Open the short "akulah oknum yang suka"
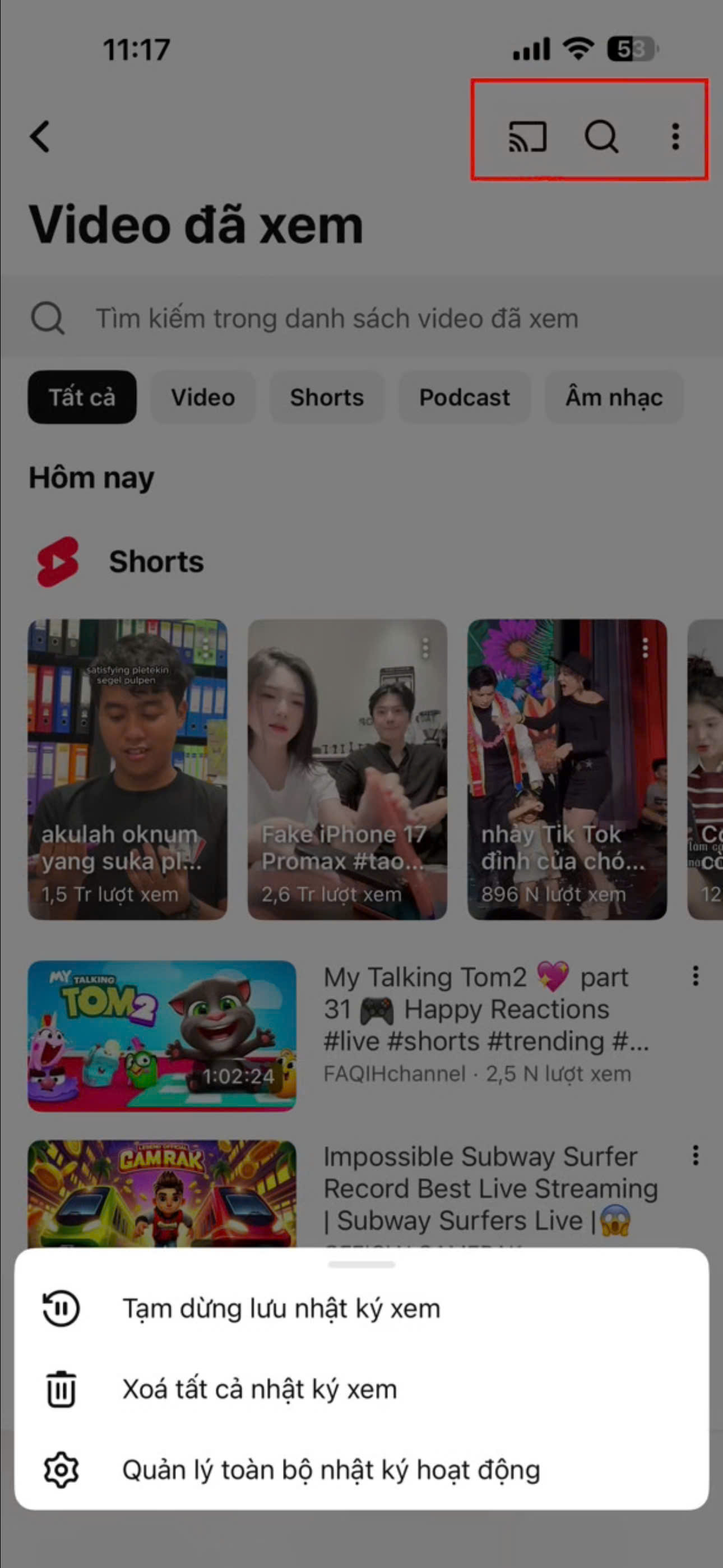Screen dimensions: 723x1568 coord(128,769)
